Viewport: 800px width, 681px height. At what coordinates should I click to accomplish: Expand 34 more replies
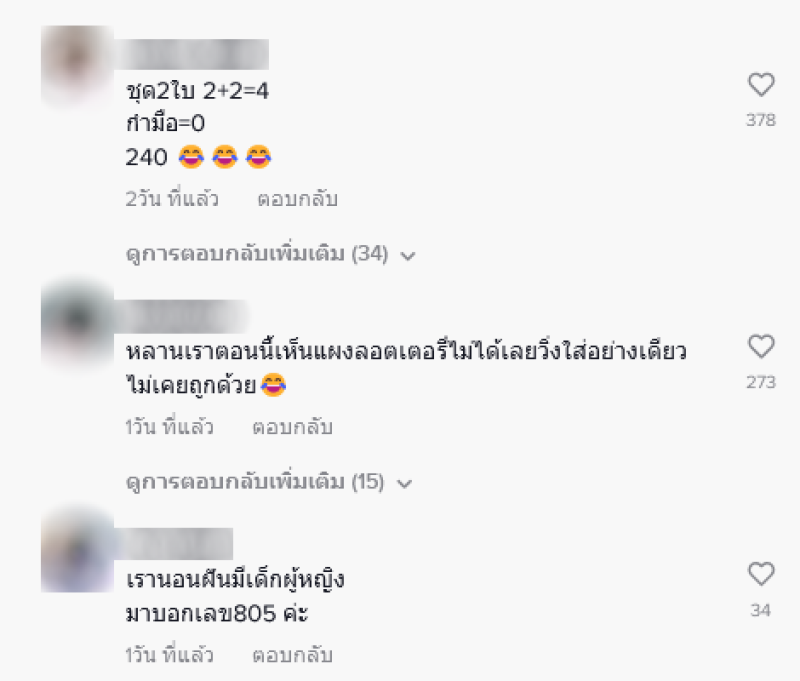[x=270, y=254]
